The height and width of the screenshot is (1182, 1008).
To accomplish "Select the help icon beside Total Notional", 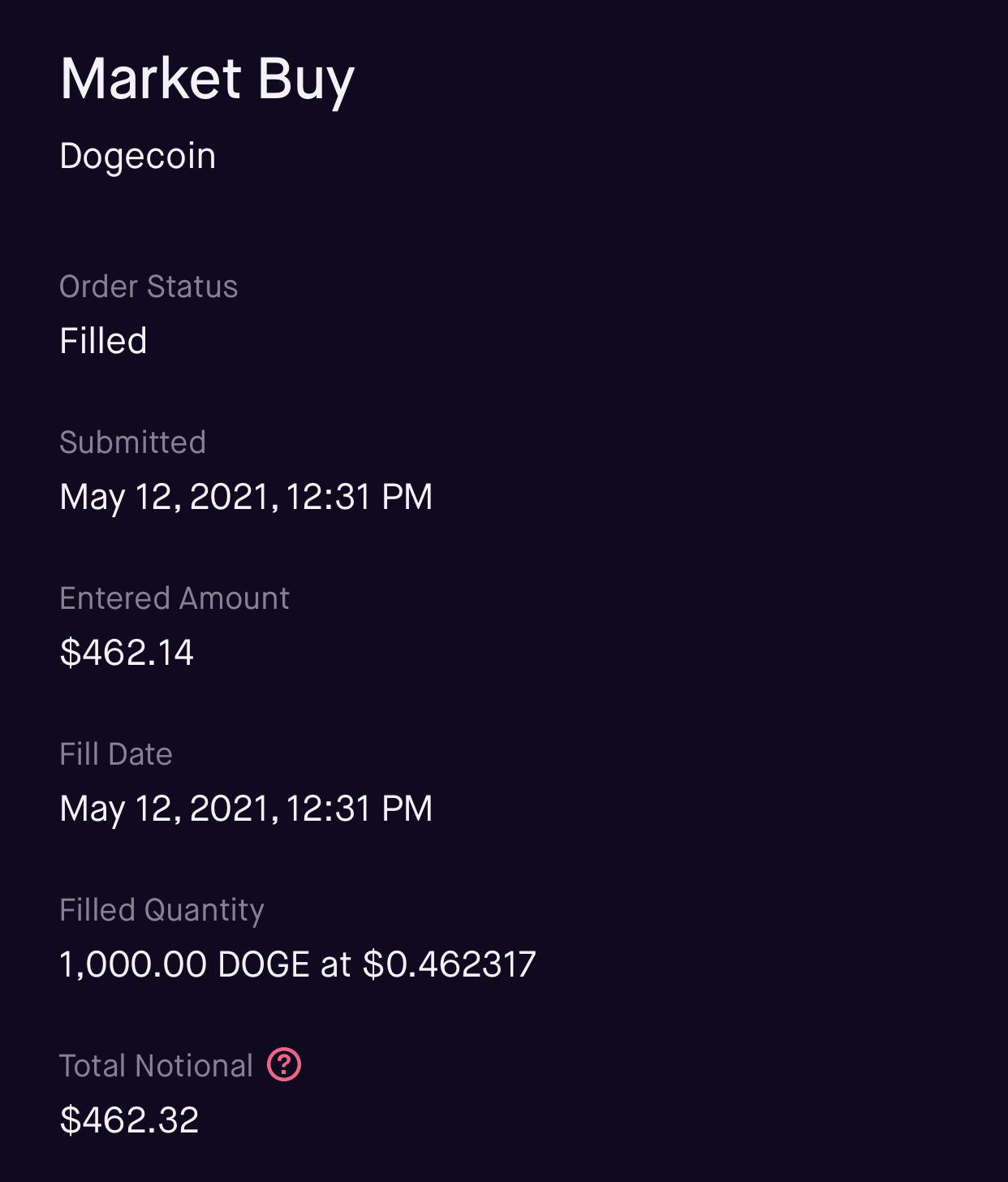I will pos(286,1064).
